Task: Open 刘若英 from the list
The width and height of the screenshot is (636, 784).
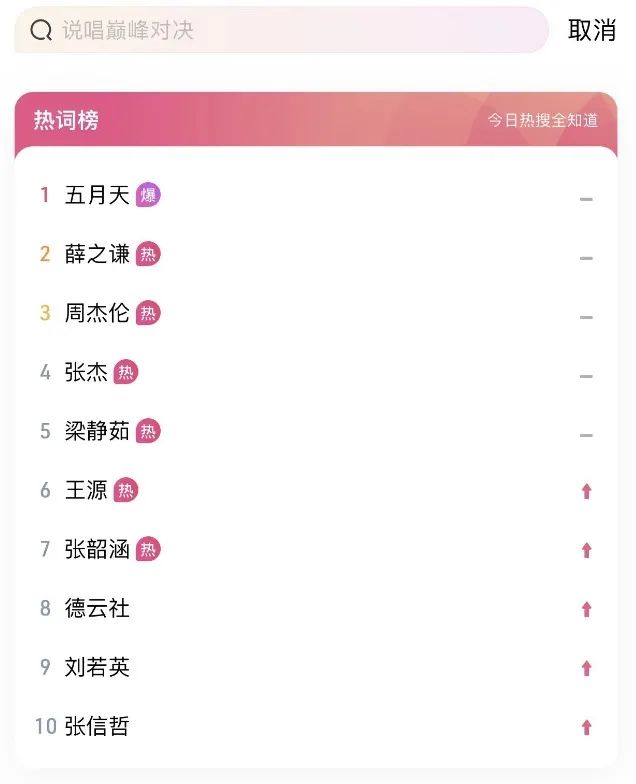Action: click(x=97, y=667)
